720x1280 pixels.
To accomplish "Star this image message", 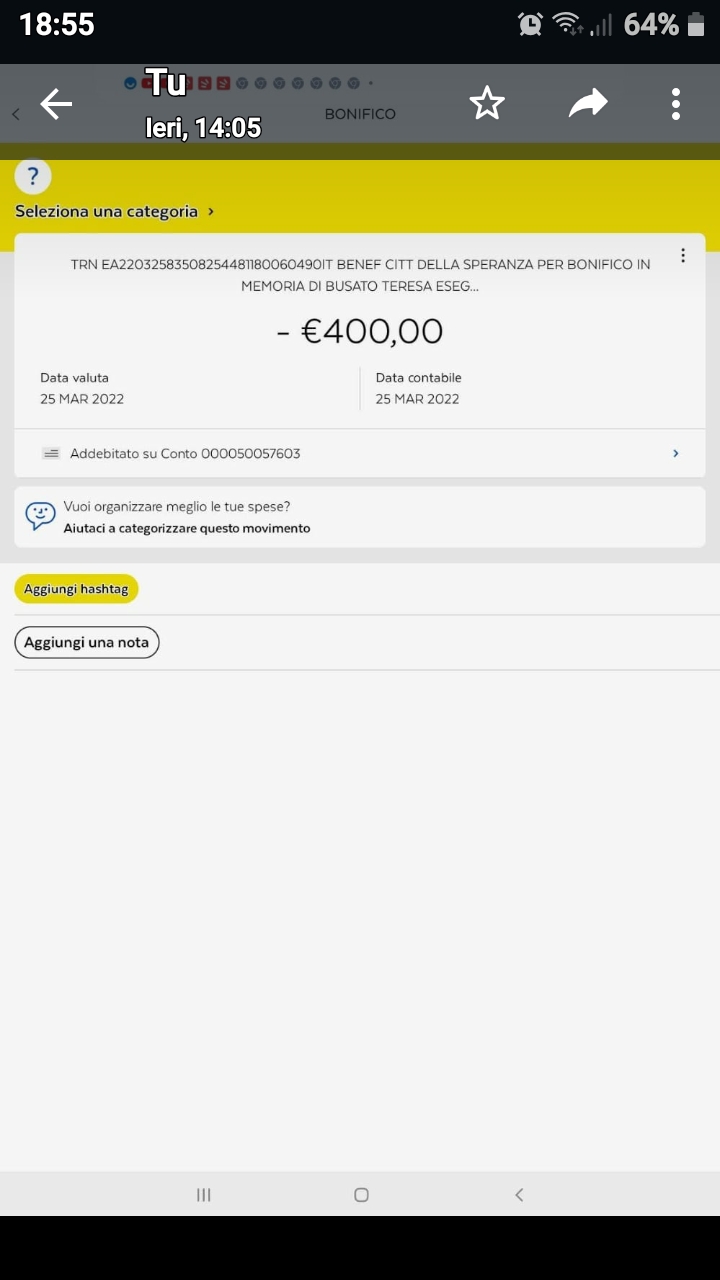I will [487, 103].
